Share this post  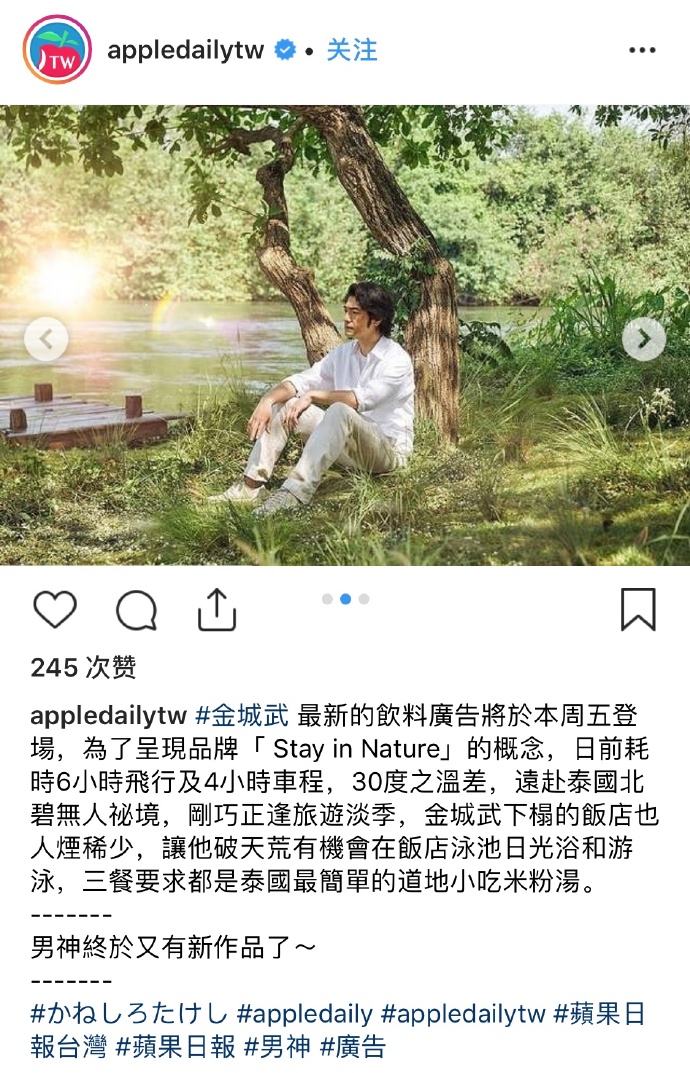coord(216,609)
